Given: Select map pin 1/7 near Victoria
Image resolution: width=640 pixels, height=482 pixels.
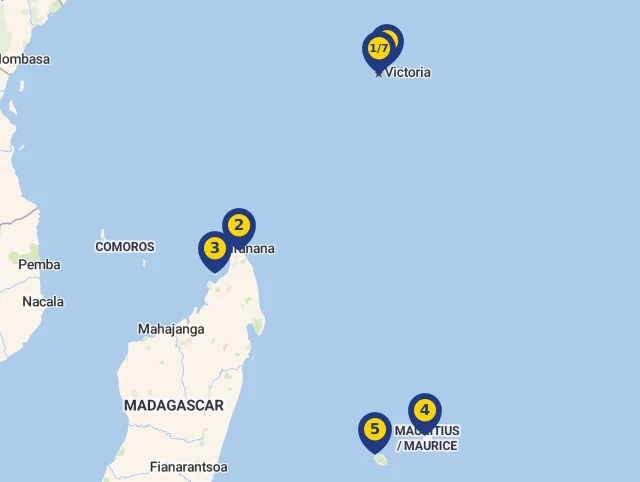Looking at the screenshot, I should [378, 50].
